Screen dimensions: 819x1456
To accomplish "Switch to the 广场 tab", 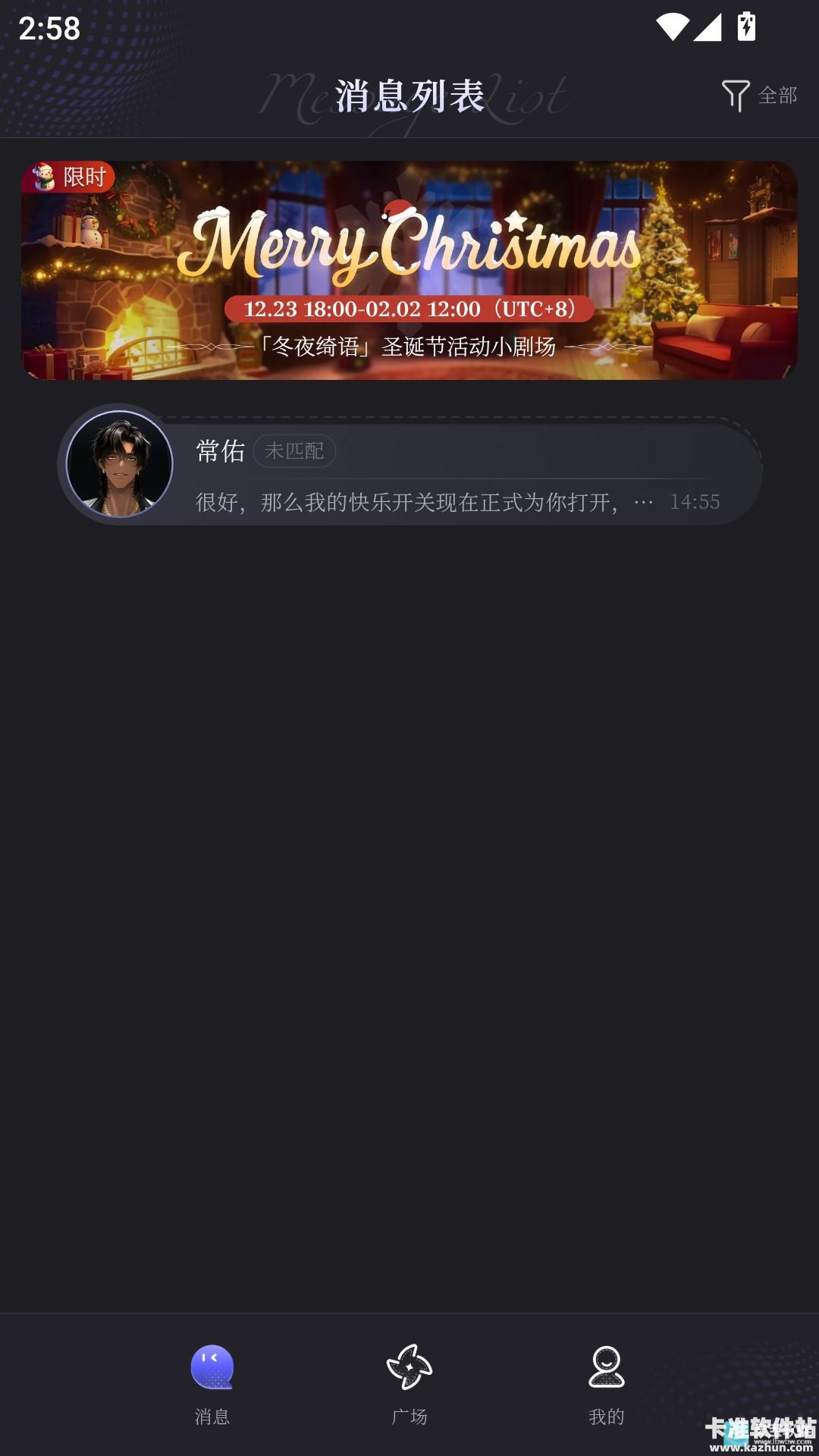I will (x=409, y=1383).
